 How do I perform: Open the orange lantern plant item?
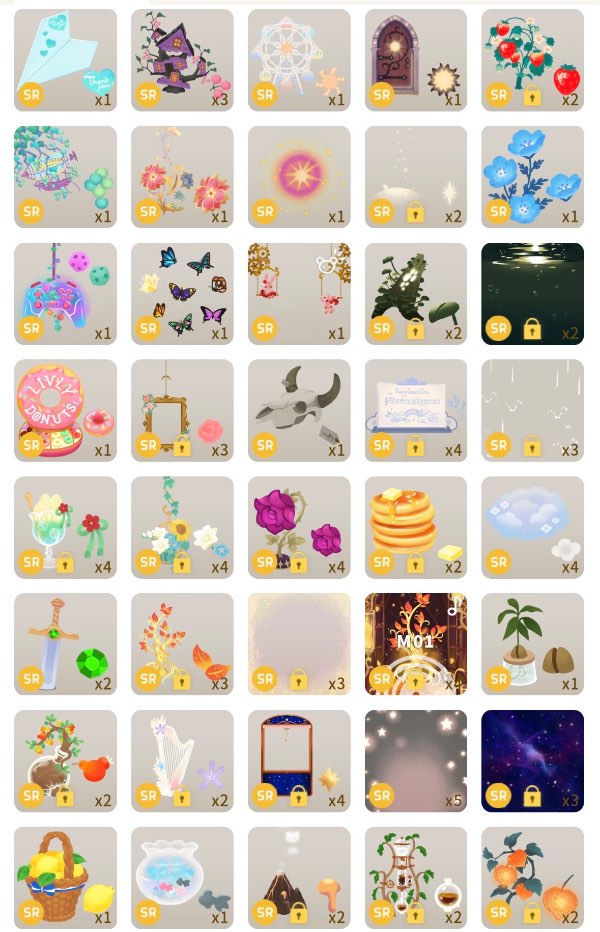(x=532, y=878)
